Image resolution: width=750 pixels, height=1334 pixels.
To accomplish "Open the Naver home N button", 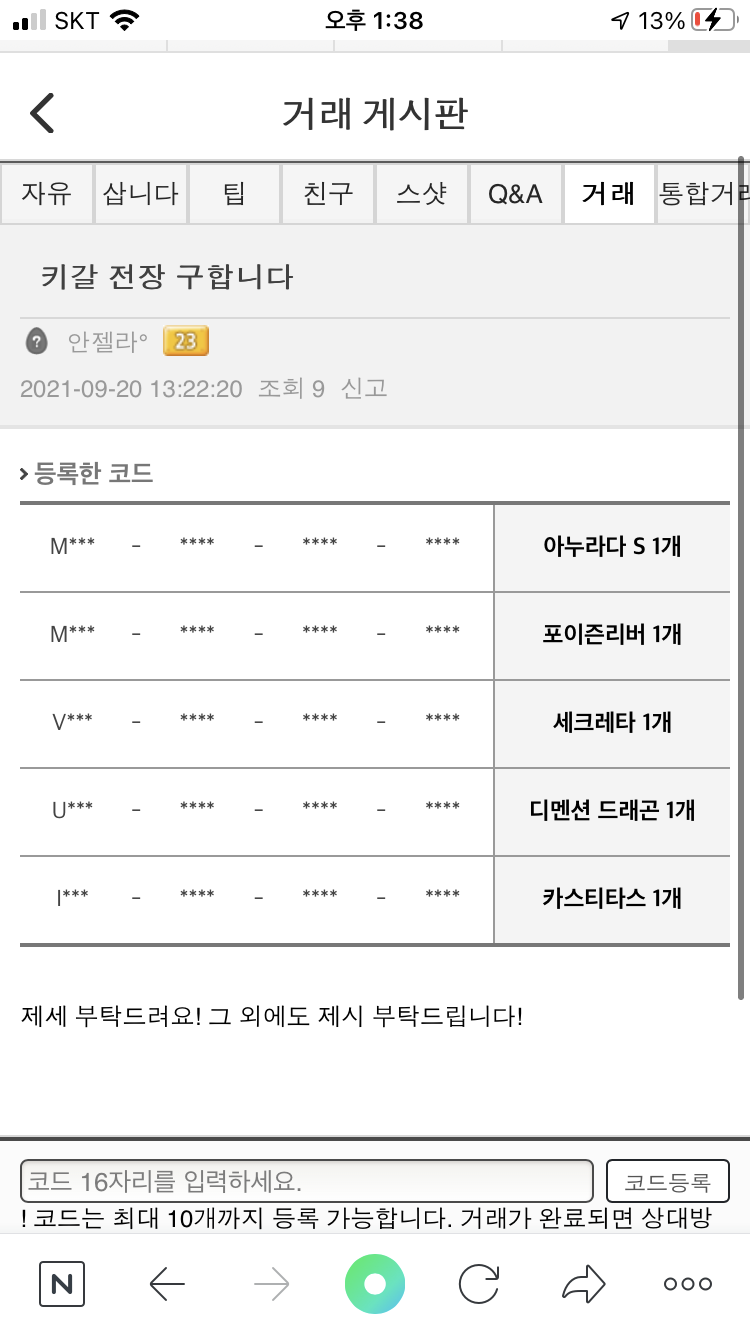I will [62, 1284].
